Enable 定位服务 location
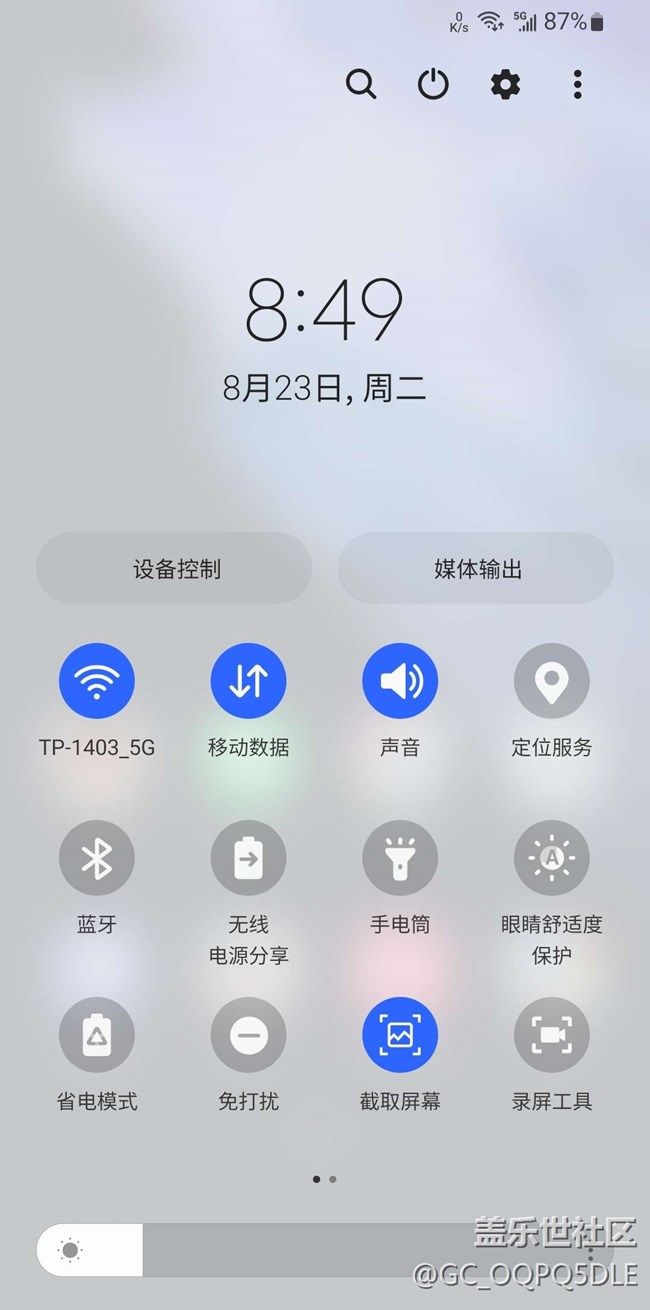This screenshot has width=650, height=1310. (552, 681)
